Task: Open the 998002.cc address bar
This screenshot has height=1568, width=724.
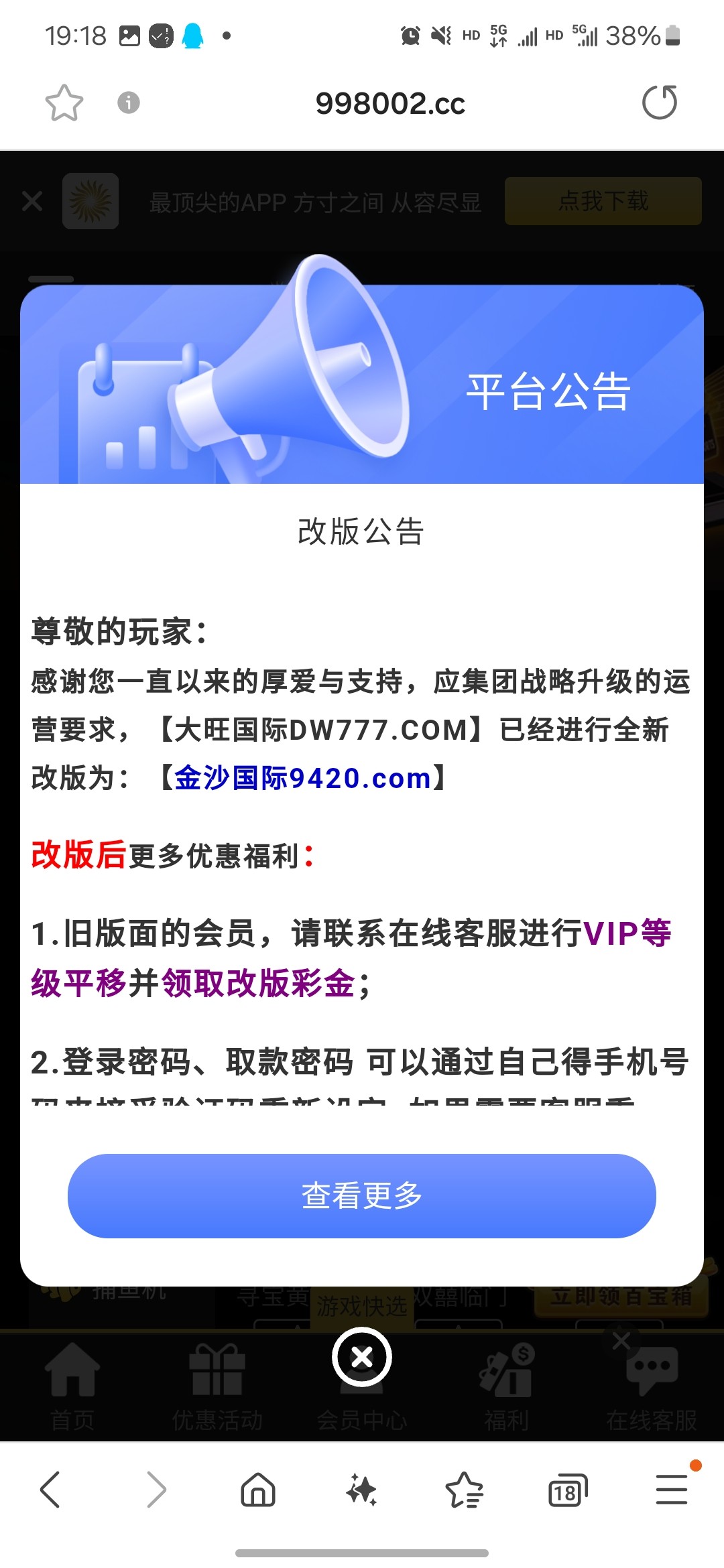Action: 390,103
